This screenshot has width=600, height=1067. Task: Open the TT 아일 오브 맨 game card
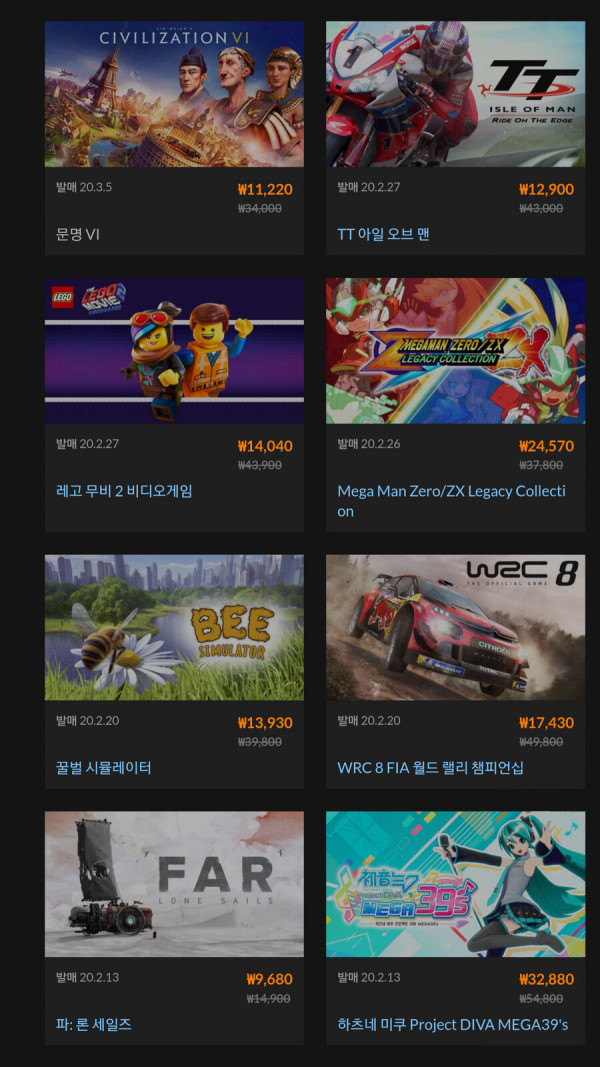coord(455,94)
